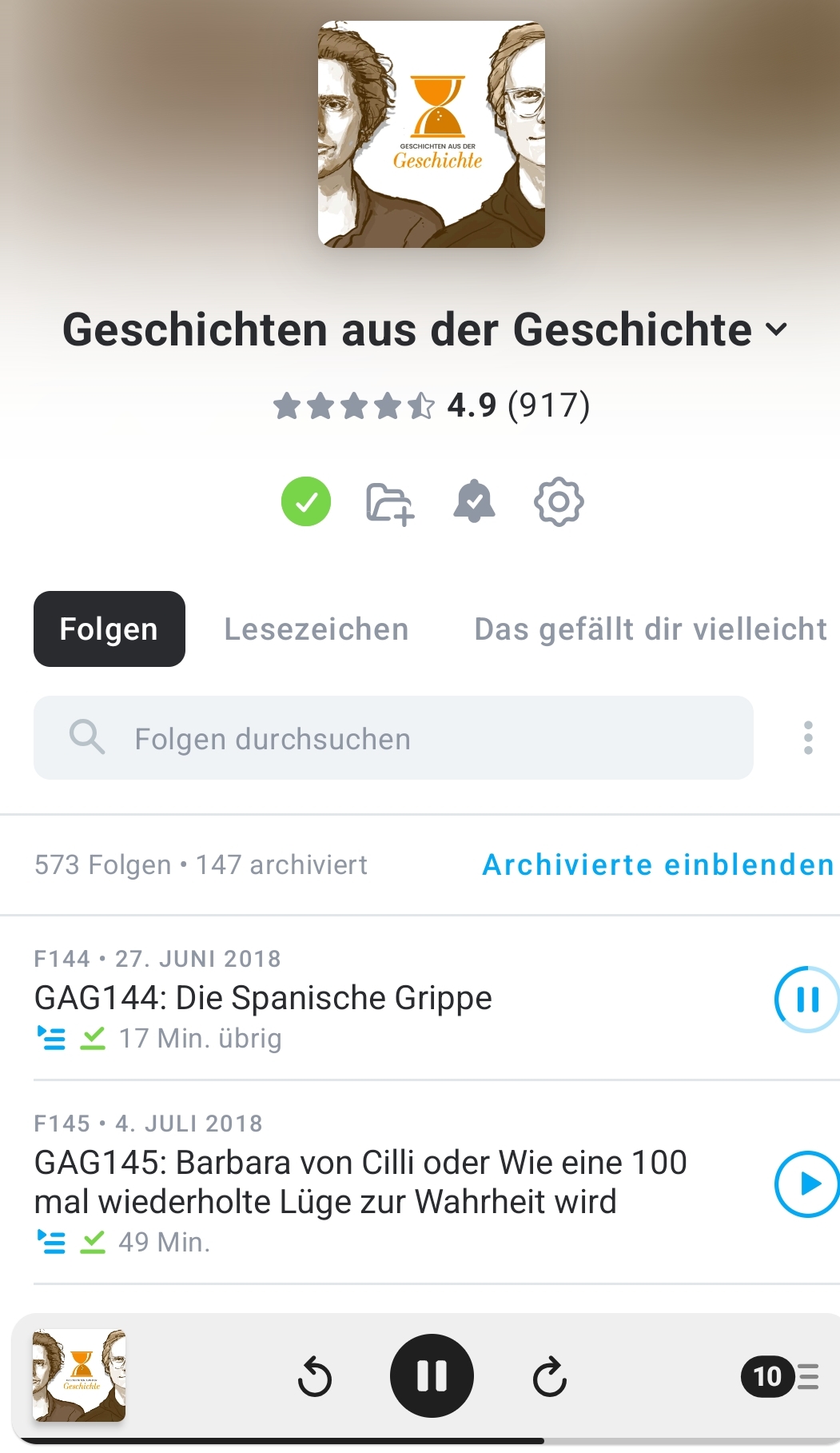Expand the Geschichten aus der Geschichte title

click(x=775, y=329)
